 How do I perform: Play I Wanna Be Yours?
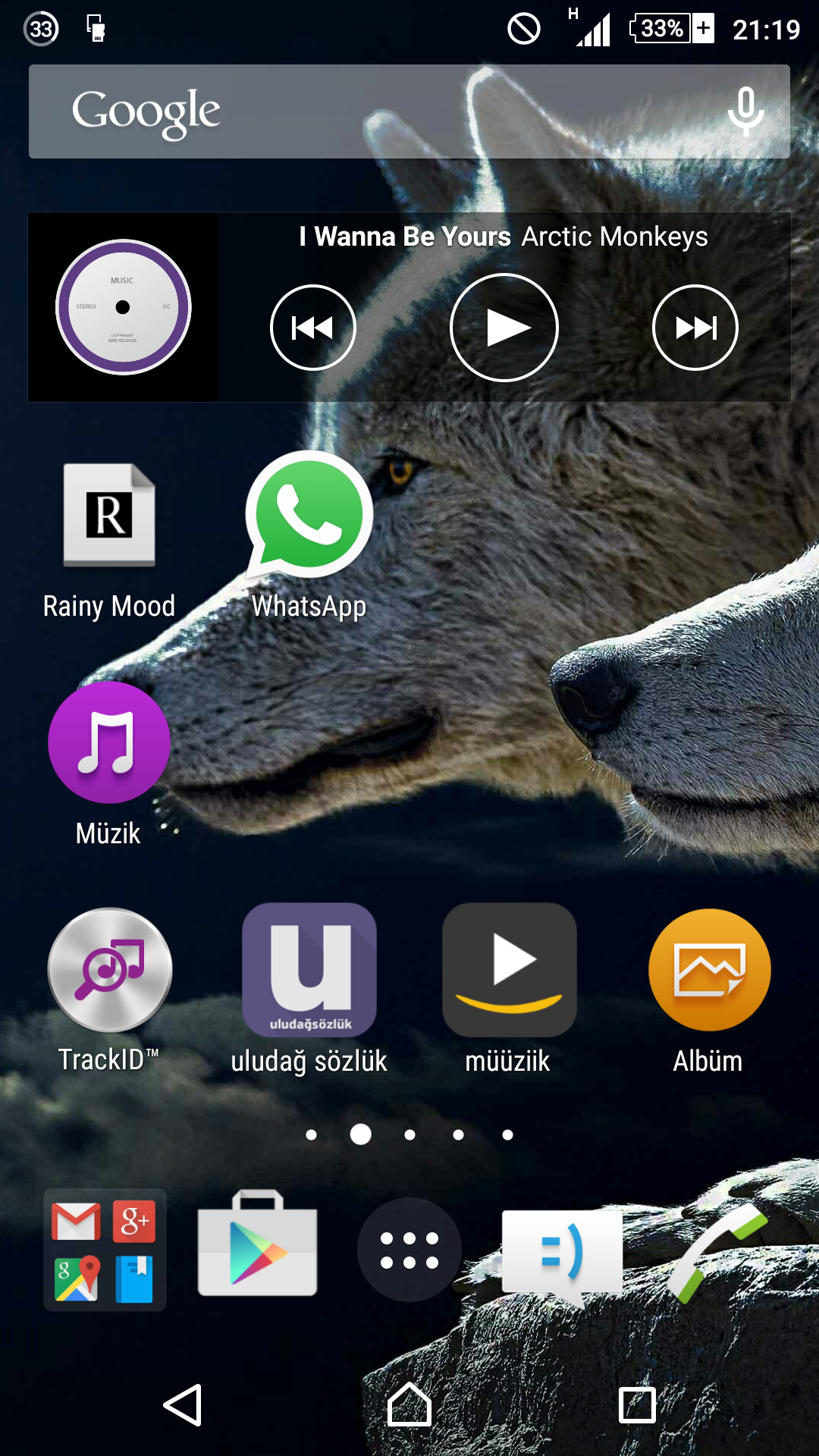click(504, 328)
